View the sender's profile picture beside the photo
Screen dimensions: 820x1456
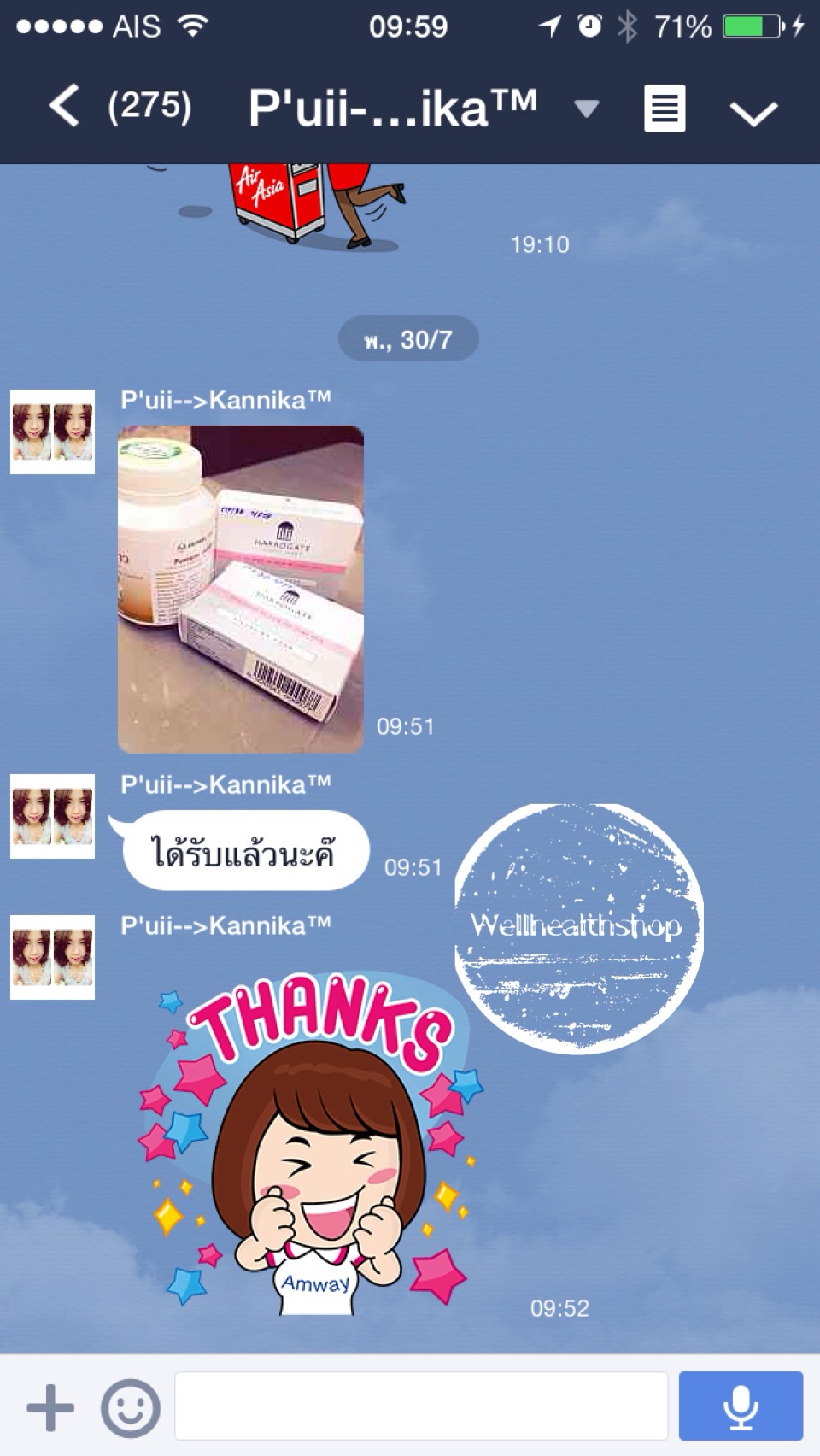pyautogui.click(x=52, y=432)
